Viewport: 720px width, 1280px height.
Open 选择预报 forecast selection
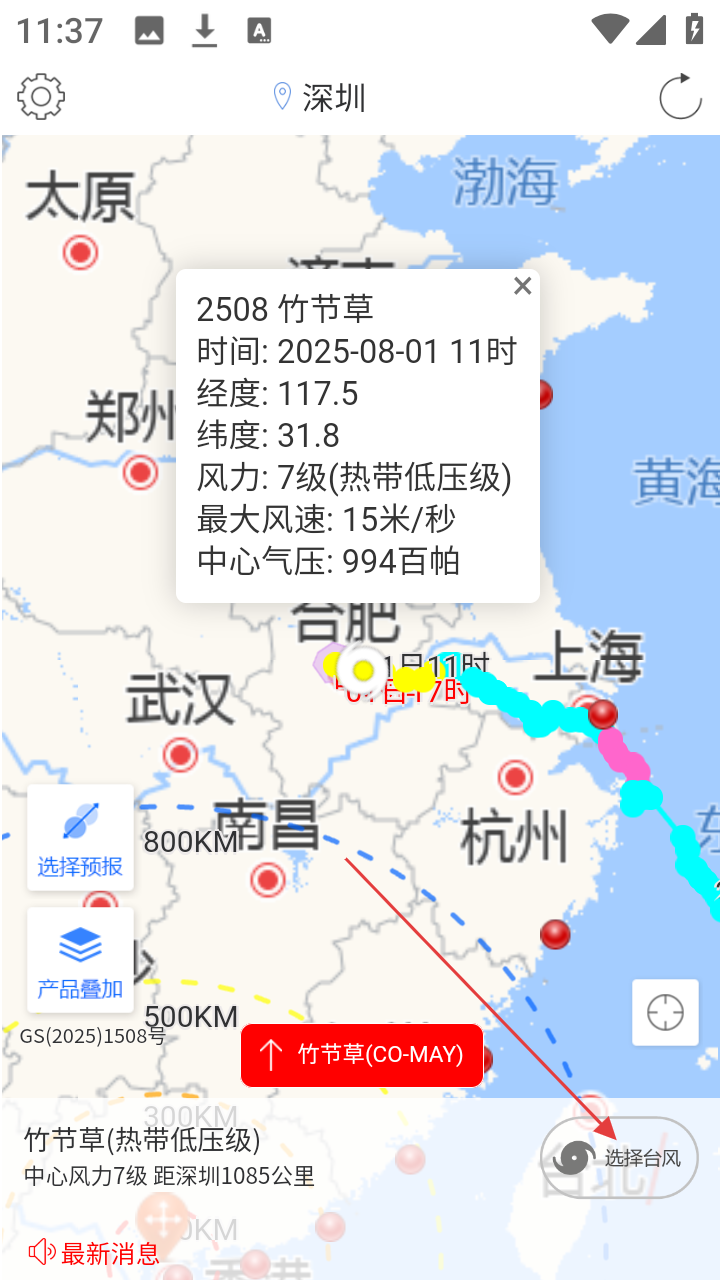click(80, 838)
